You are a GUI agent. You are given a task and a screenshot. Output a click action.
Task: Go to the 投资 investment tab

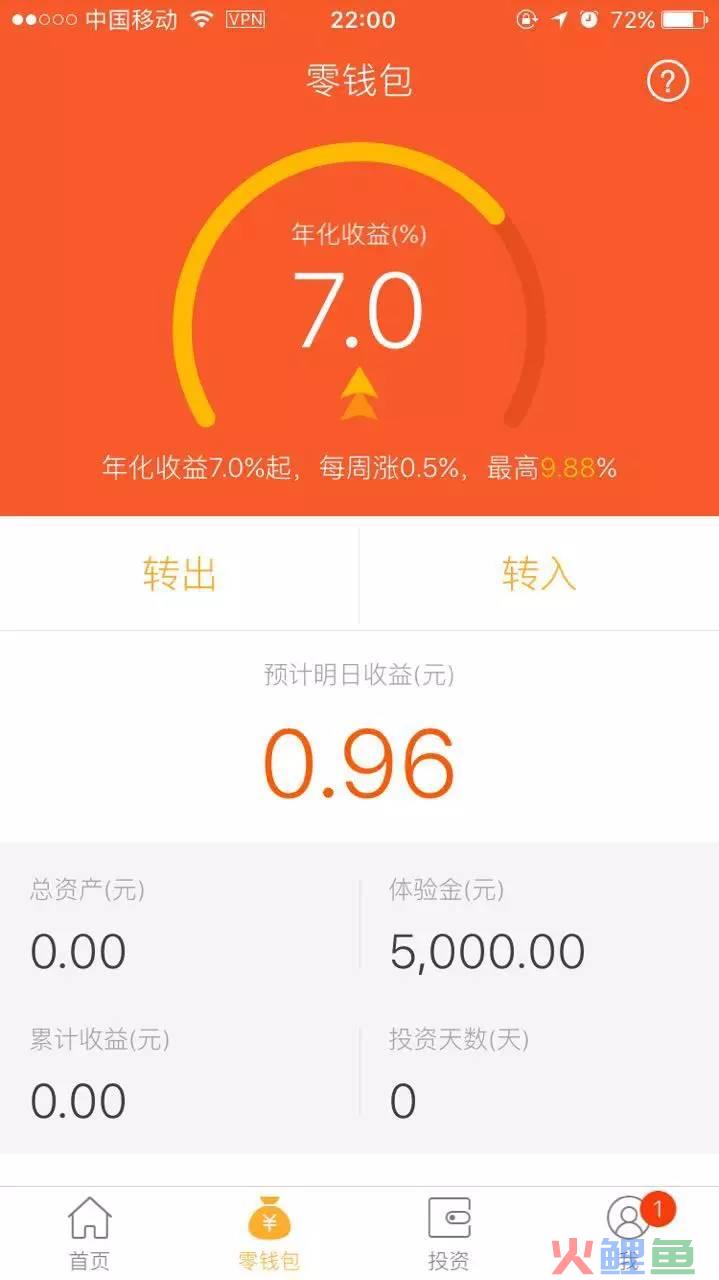[x=449, y=1234]
